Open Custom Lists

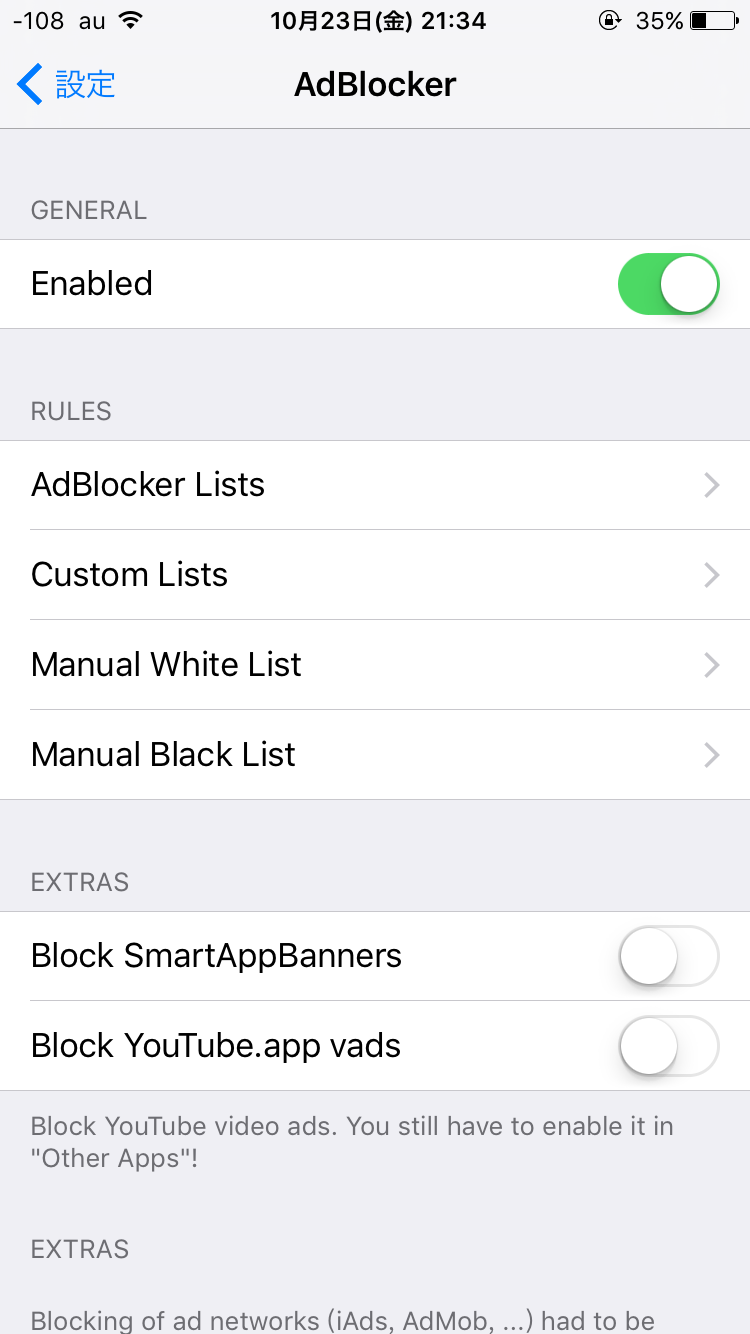(x=375, y=575)
